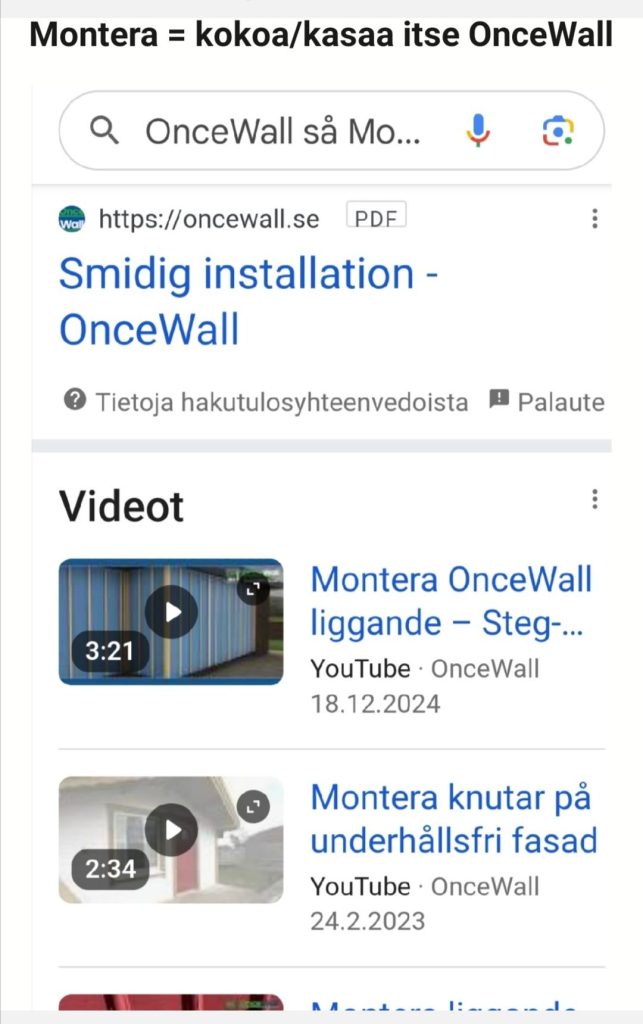This screenshot has width=643, height=1024.
Task: Open Tietoja hakutulosyhteenvedoista info
Action: [266, 402]
